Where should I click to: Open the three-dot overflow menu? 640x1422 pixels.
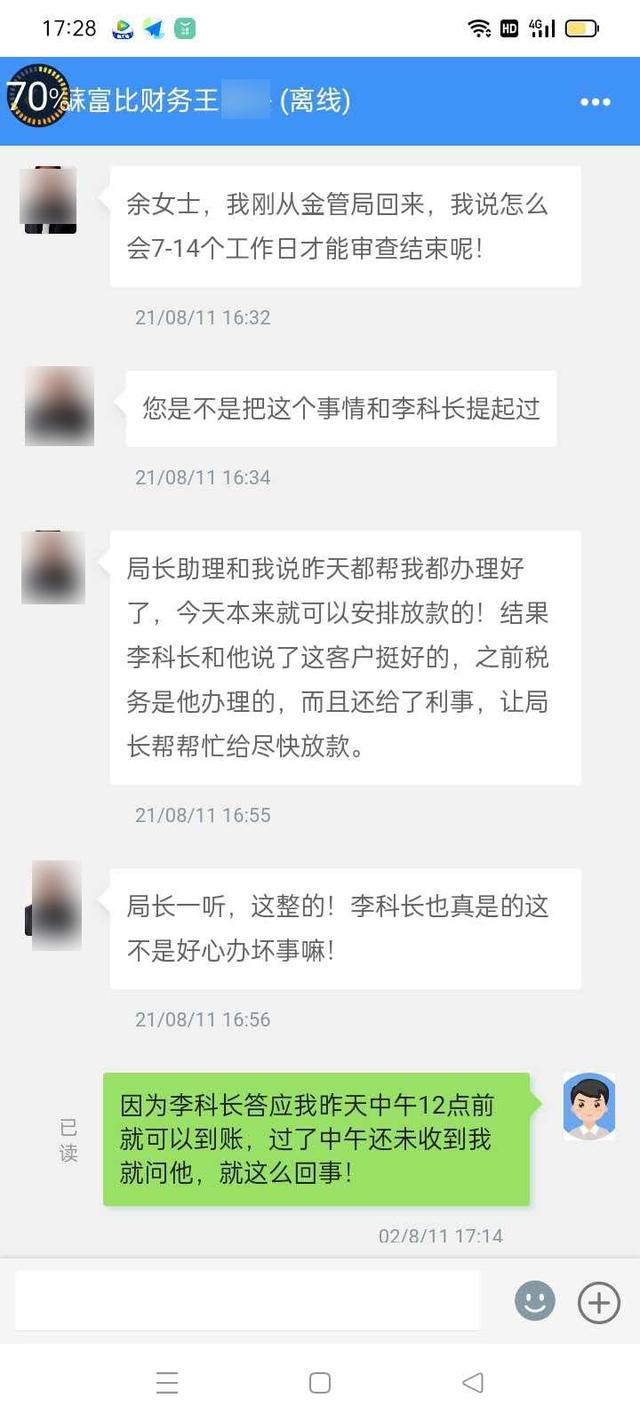[x=595, y=102]
